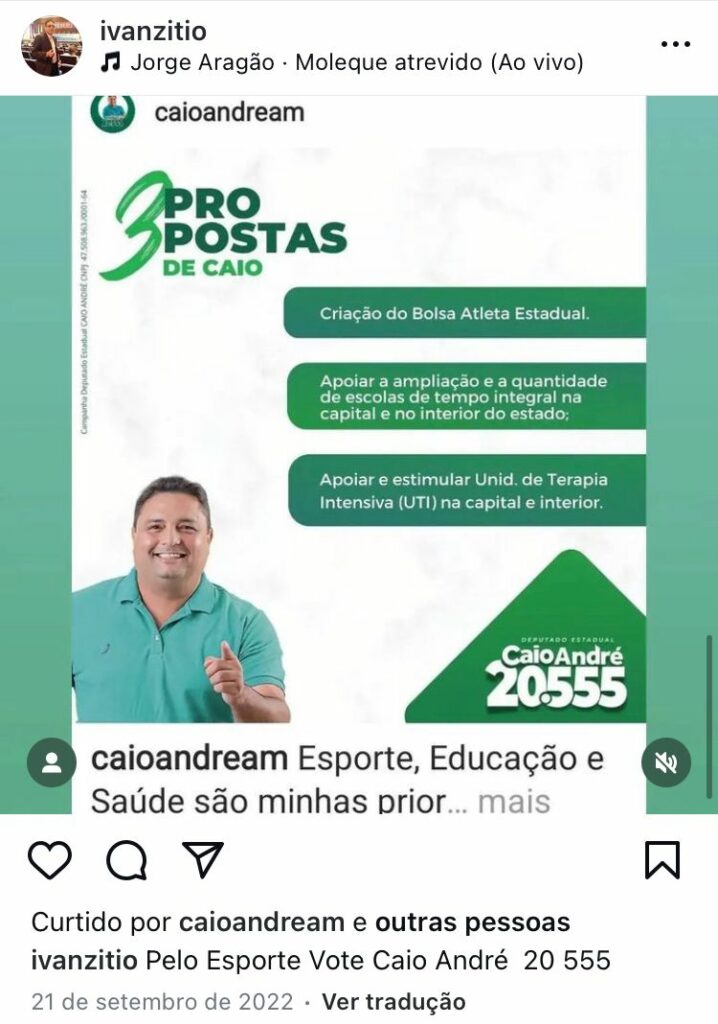Share the post via the paper plane

[x=203, y=859]
